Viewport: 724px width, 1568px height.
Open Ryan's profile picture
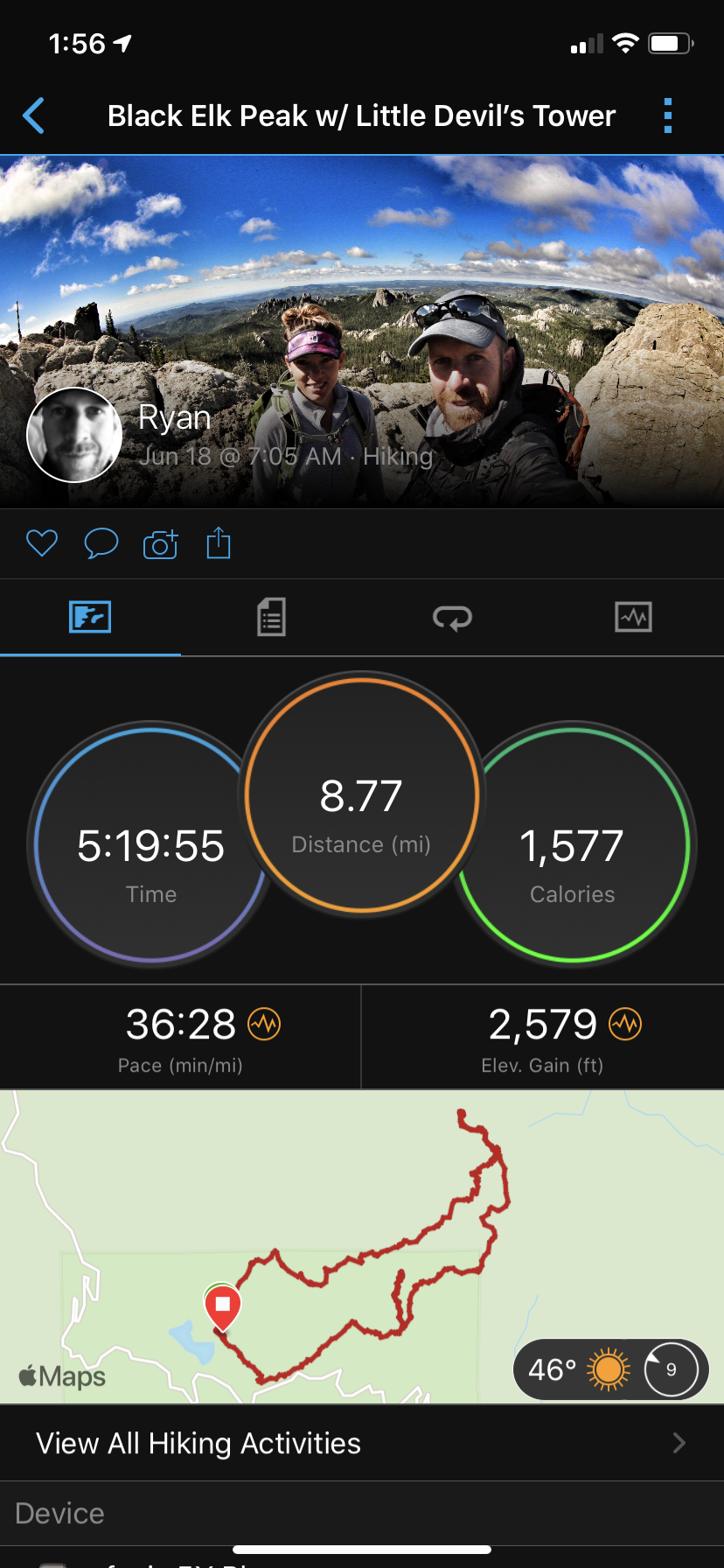[x=74, y=435]
